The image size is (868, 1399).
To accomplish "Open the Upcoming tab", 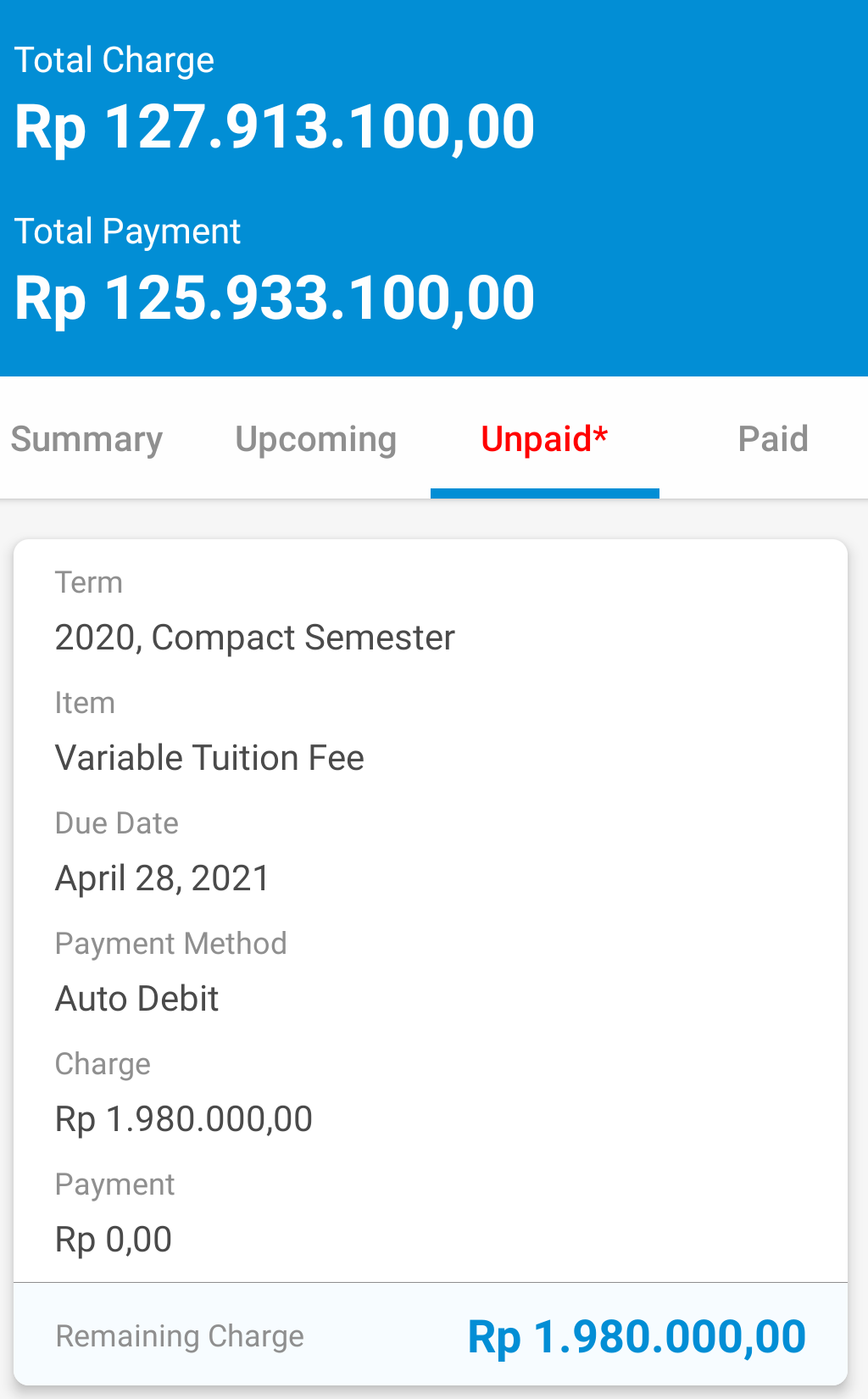I will click(315, 439).
